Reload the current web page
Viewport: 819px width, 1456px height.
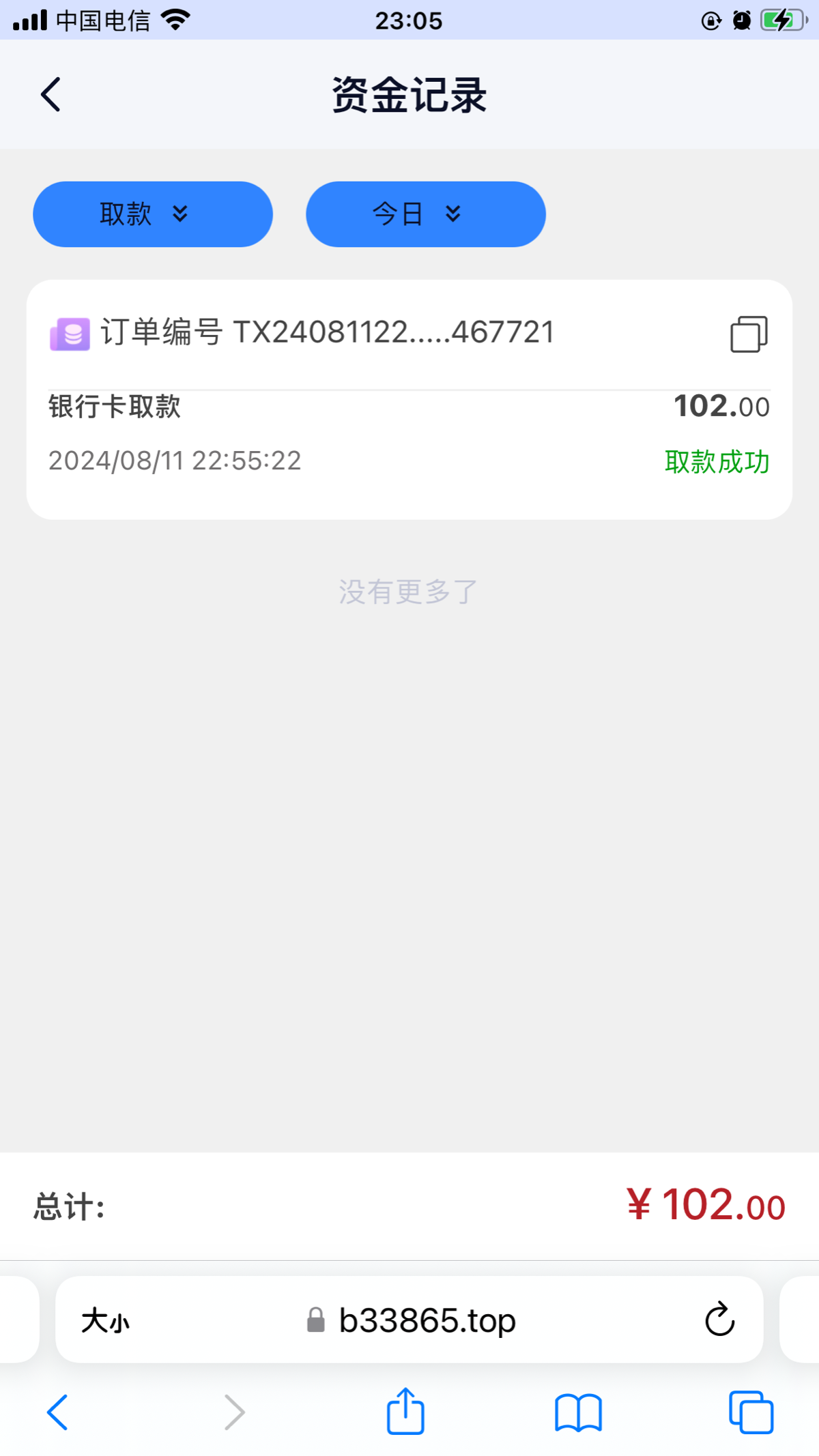tap(719, 1320)
